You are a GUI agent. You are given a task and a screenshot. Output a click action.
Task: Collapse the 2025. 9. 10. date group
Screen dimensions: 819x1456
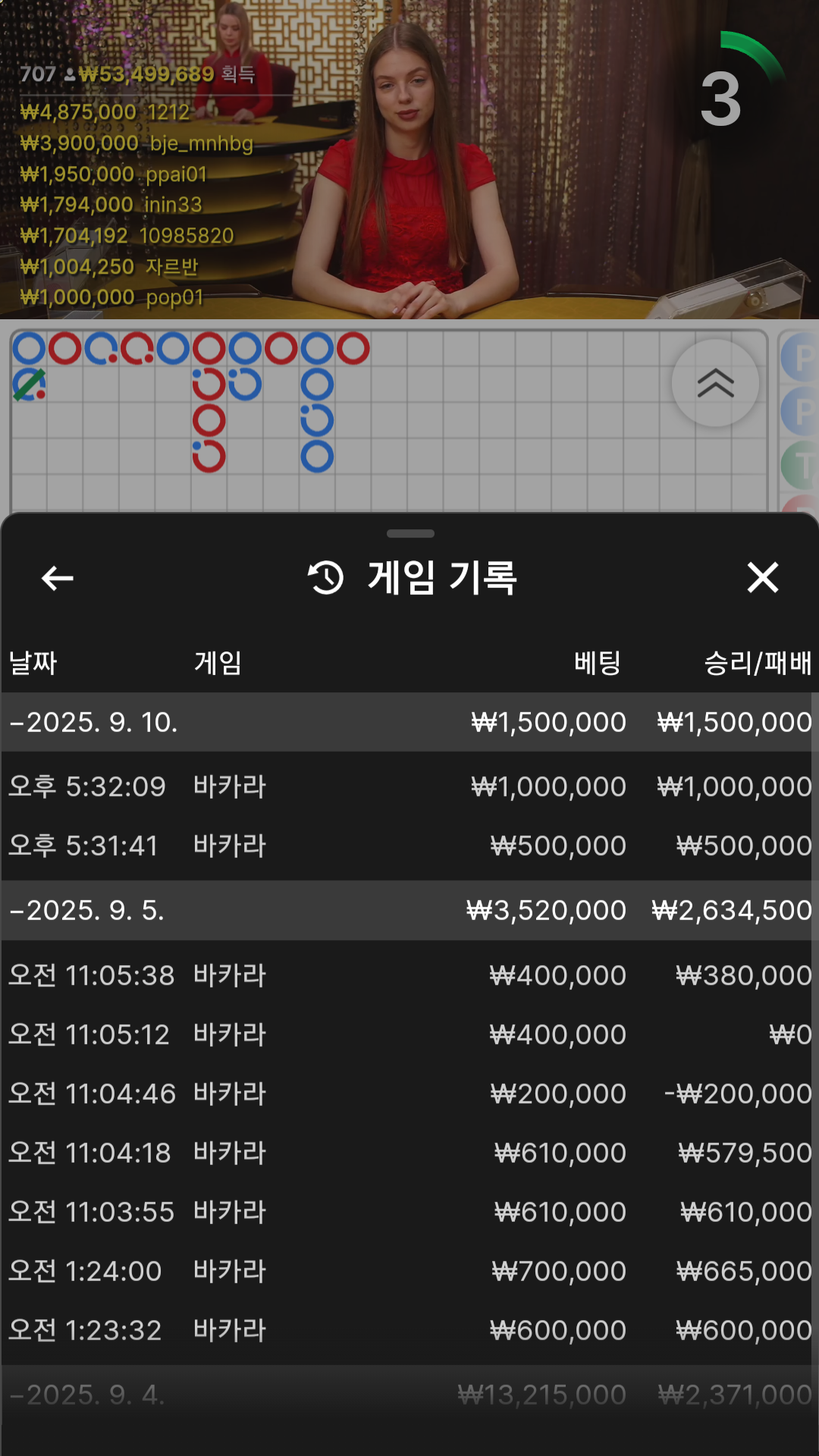[x=409, y=722]
